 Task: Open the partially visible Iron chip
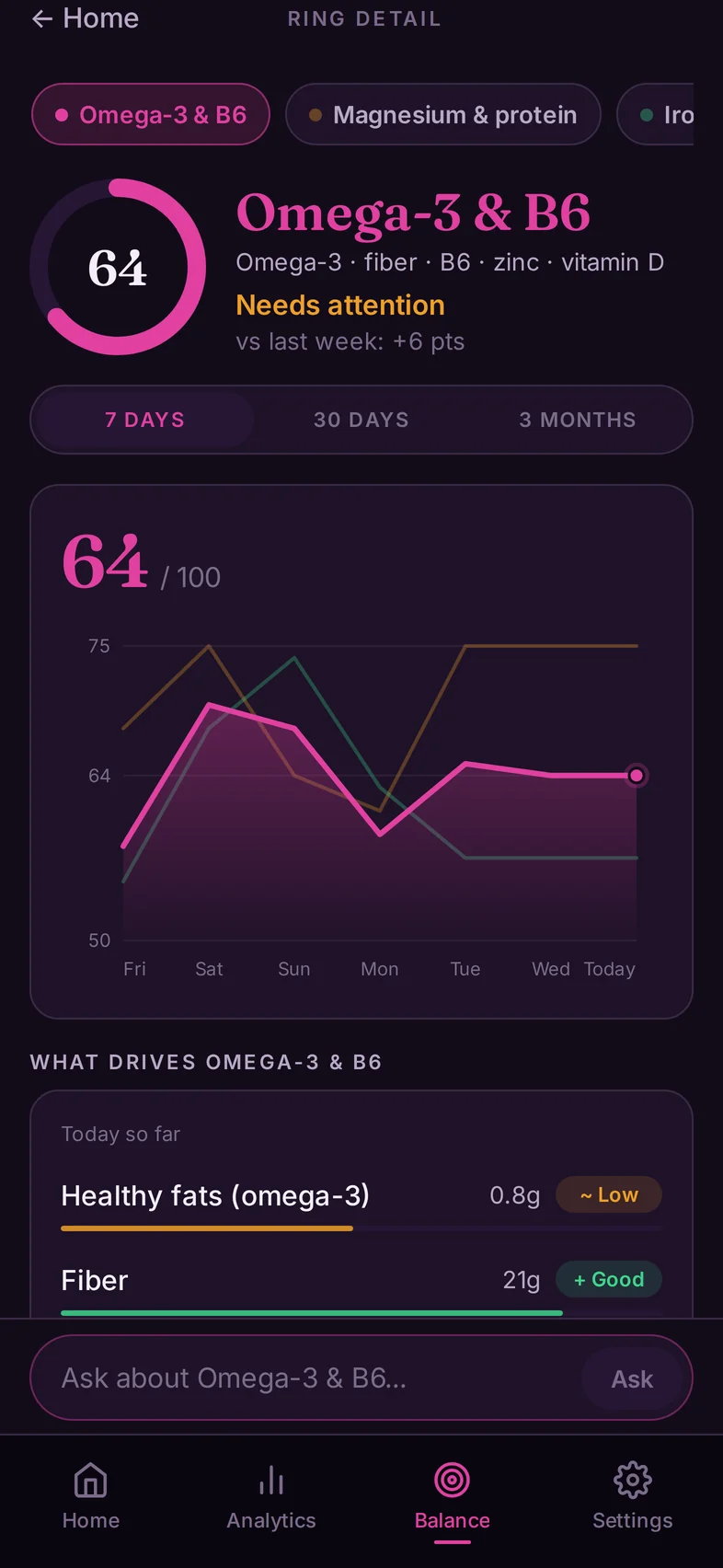click(x=655, y=115)
